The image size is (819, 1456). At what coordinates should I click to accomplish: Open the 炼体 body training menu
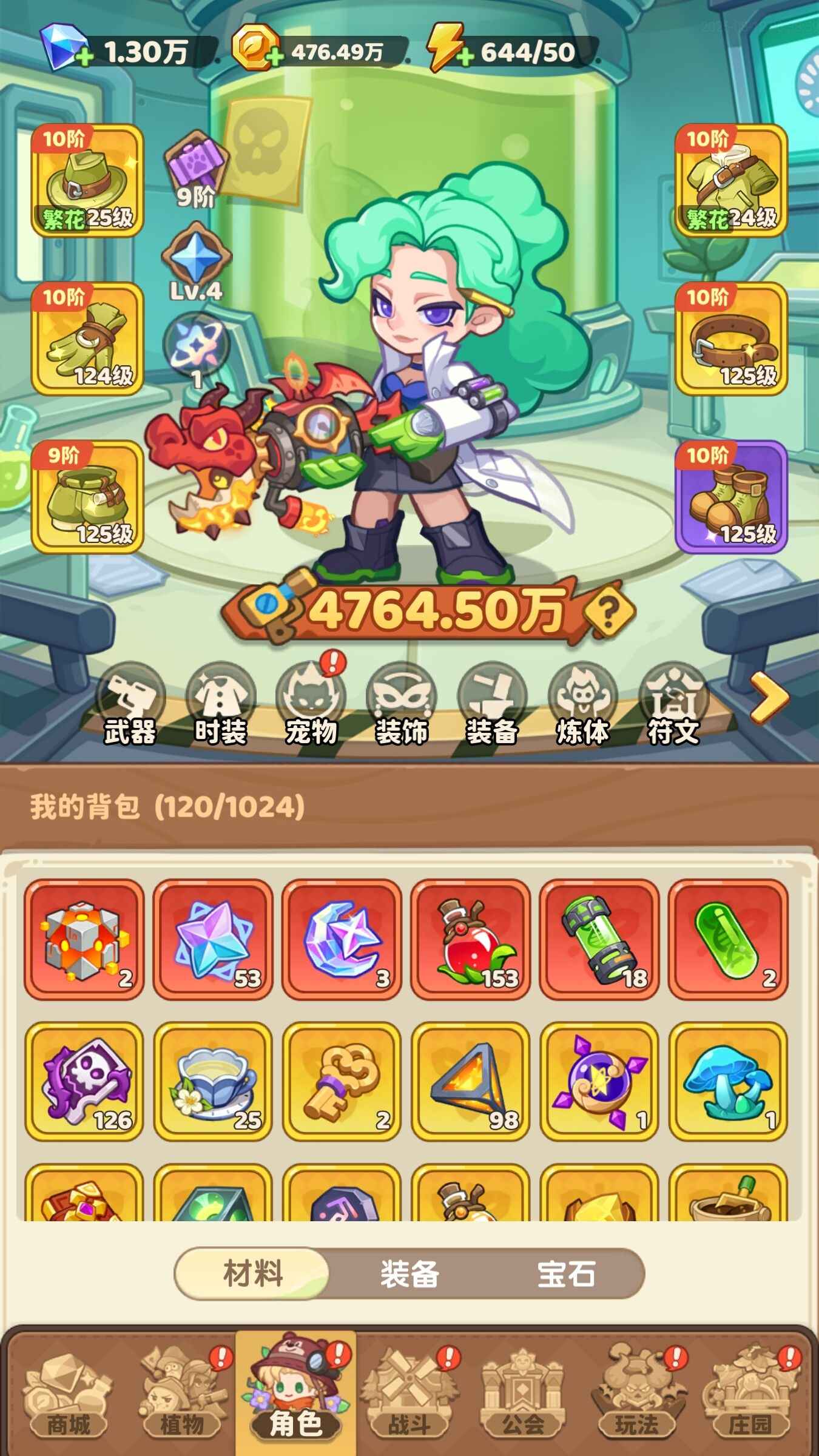tap(582, 706)
